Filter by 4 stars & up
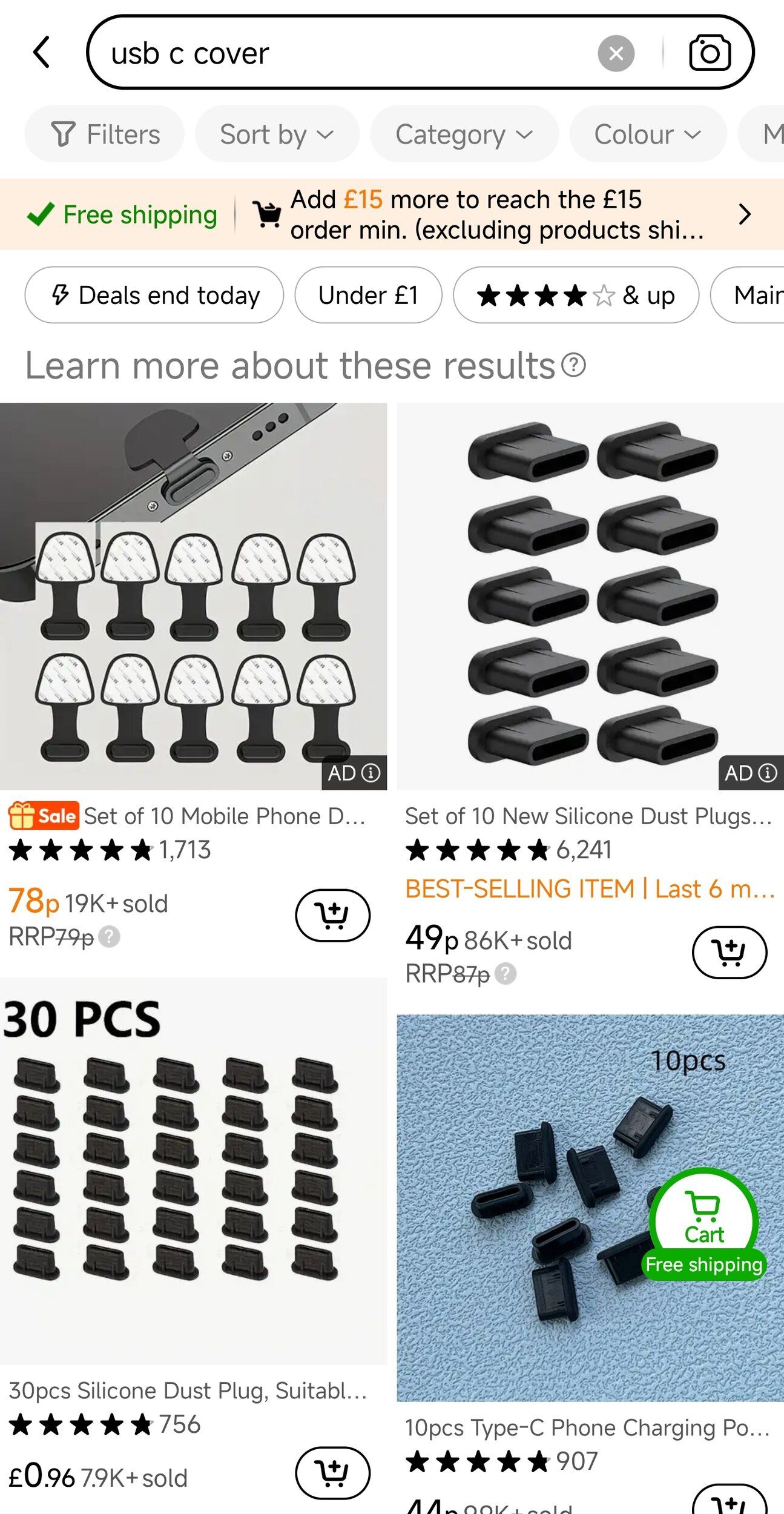The image size is (784, 1514). [576, 296]
